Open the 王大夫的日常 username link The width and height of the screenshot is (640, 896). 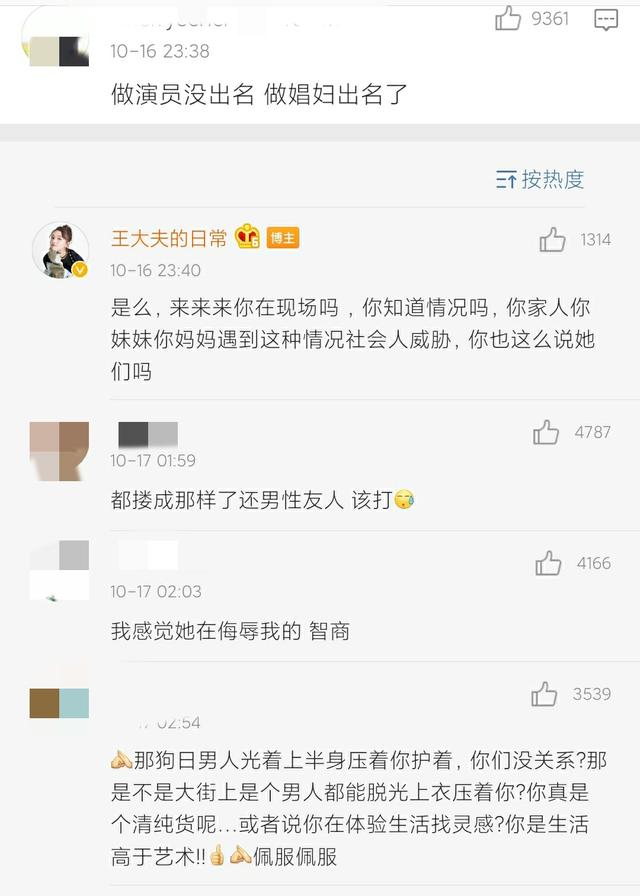(x=168, y=238)
